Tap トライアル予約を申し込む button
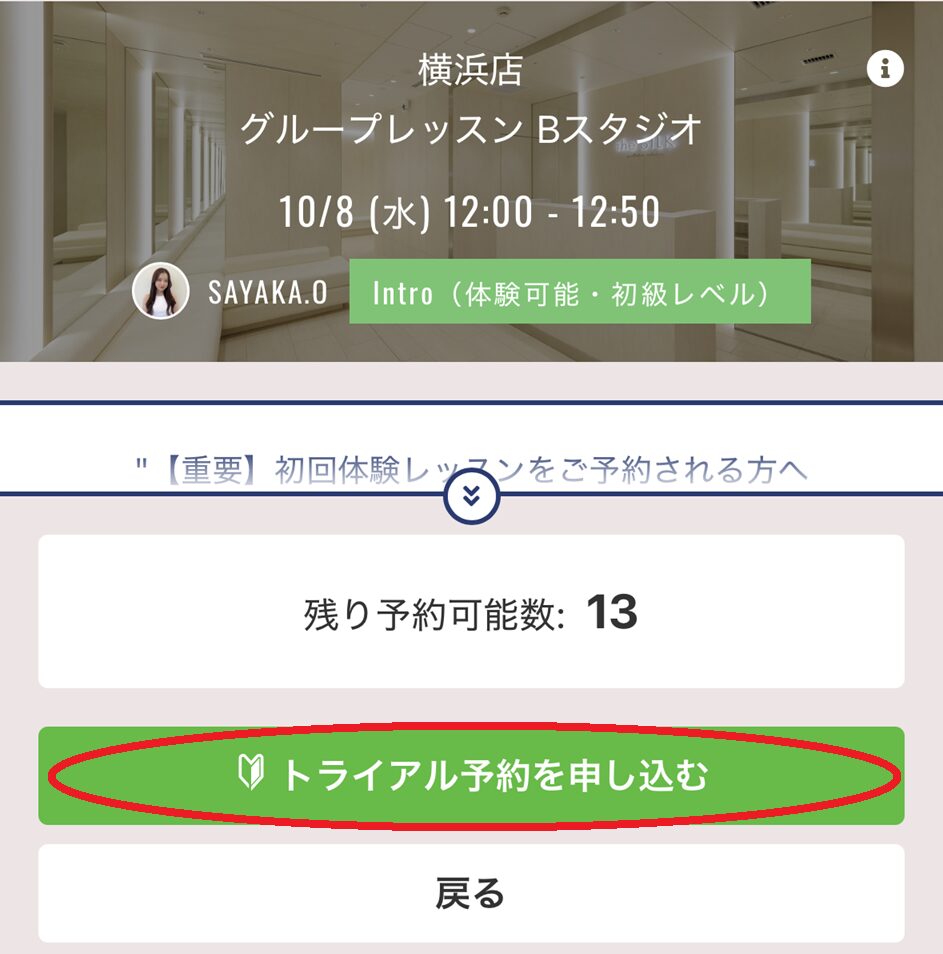 pyautogui.click(x=471, y=776)
